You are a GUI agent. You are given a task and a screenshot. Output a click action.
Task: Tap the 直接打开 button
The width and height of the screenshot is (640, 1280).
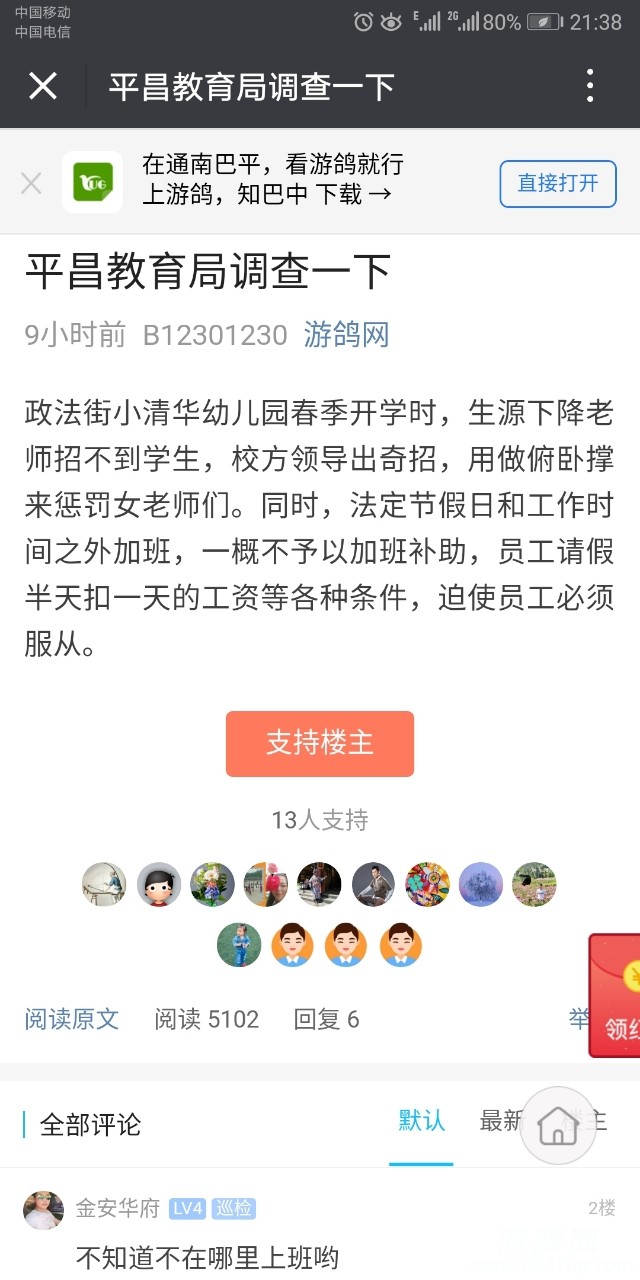558,183
